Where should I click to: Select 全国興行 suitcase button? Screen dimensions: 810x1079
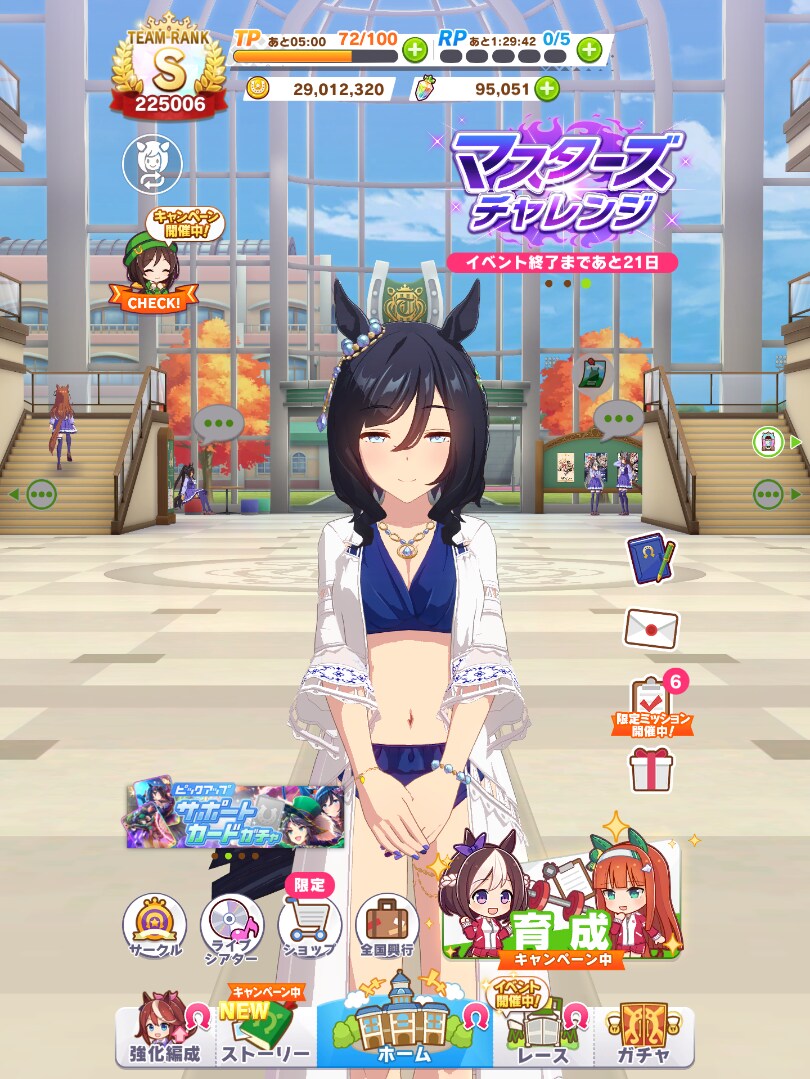click(386, 925)
